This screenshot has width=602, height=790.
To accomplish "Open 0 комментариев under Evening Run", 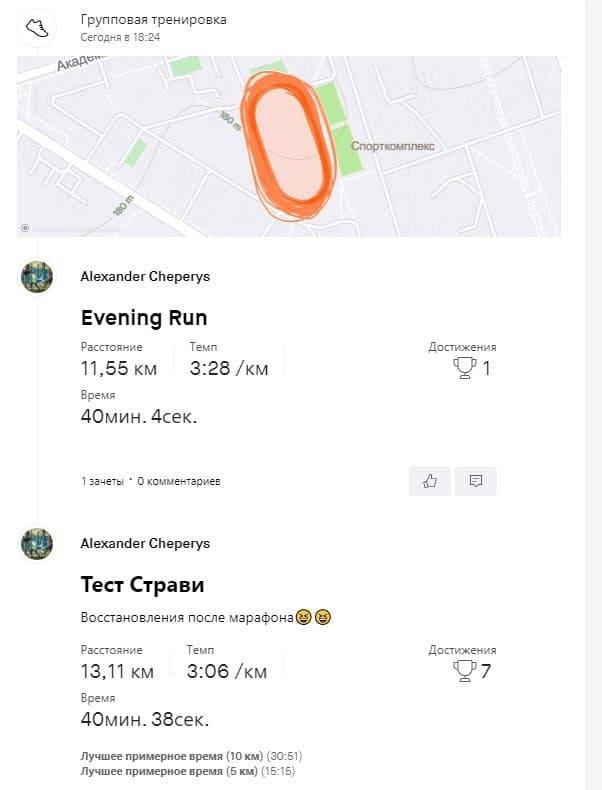I will (x=178, y=481).
